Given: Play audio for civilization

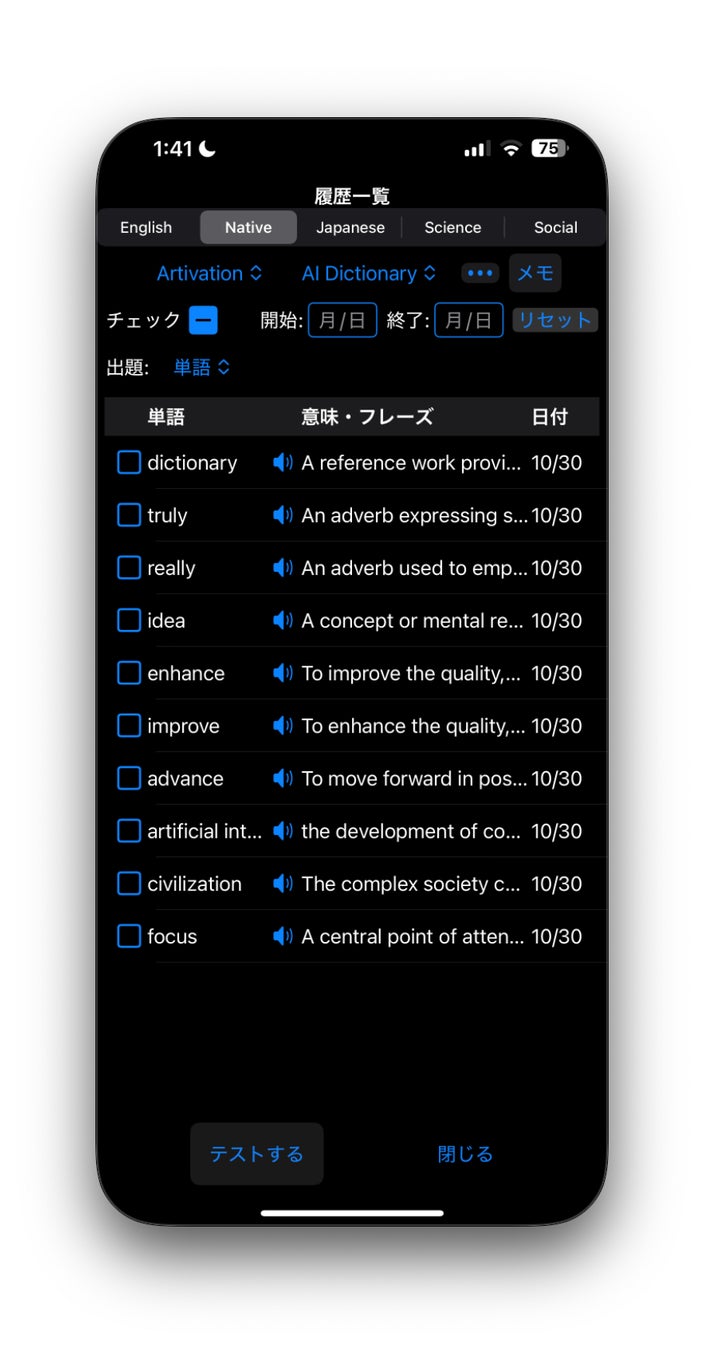Looking at the screenshot, I should click(x=283, y=883).
